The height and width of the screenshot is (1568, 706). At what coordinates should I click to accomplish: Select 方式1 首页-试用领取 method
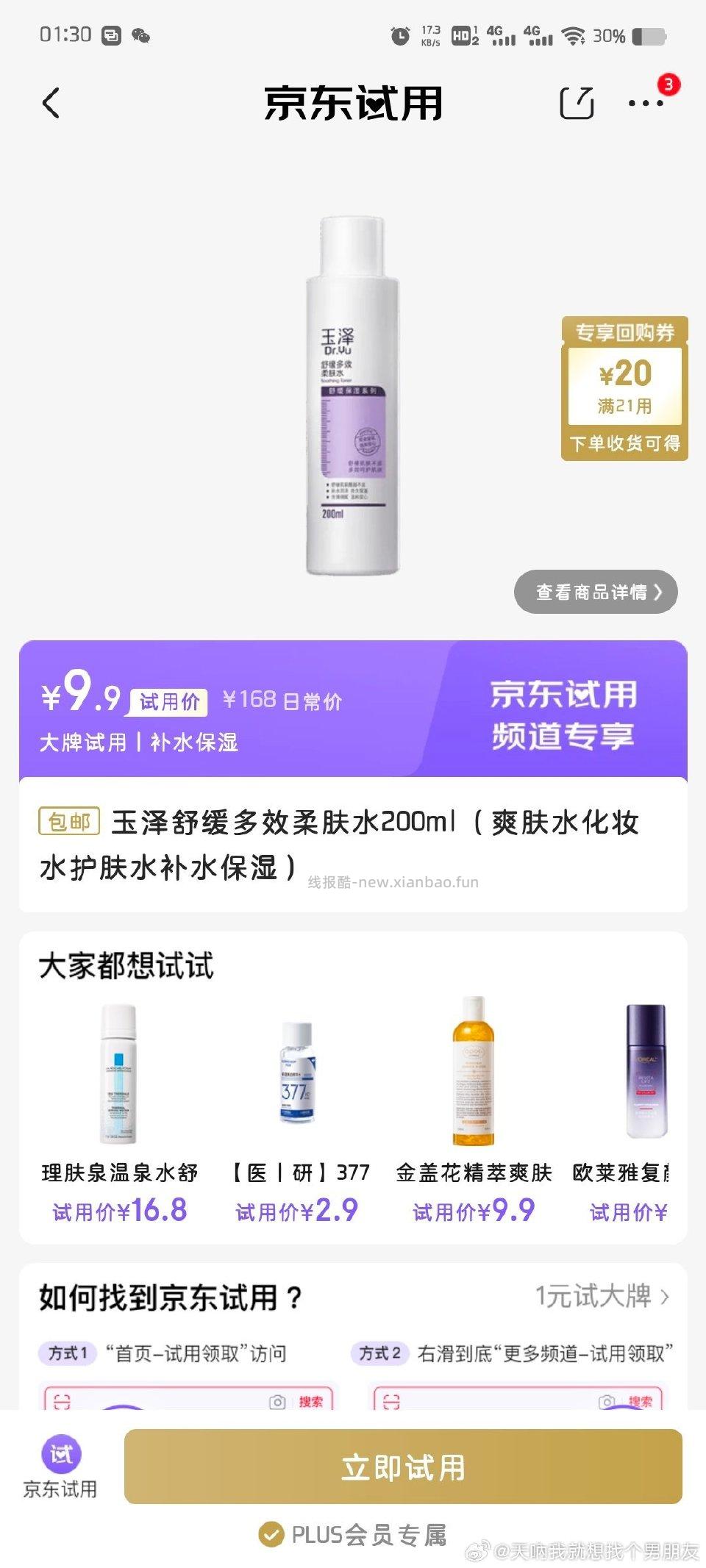click(x=69, y=1353)
